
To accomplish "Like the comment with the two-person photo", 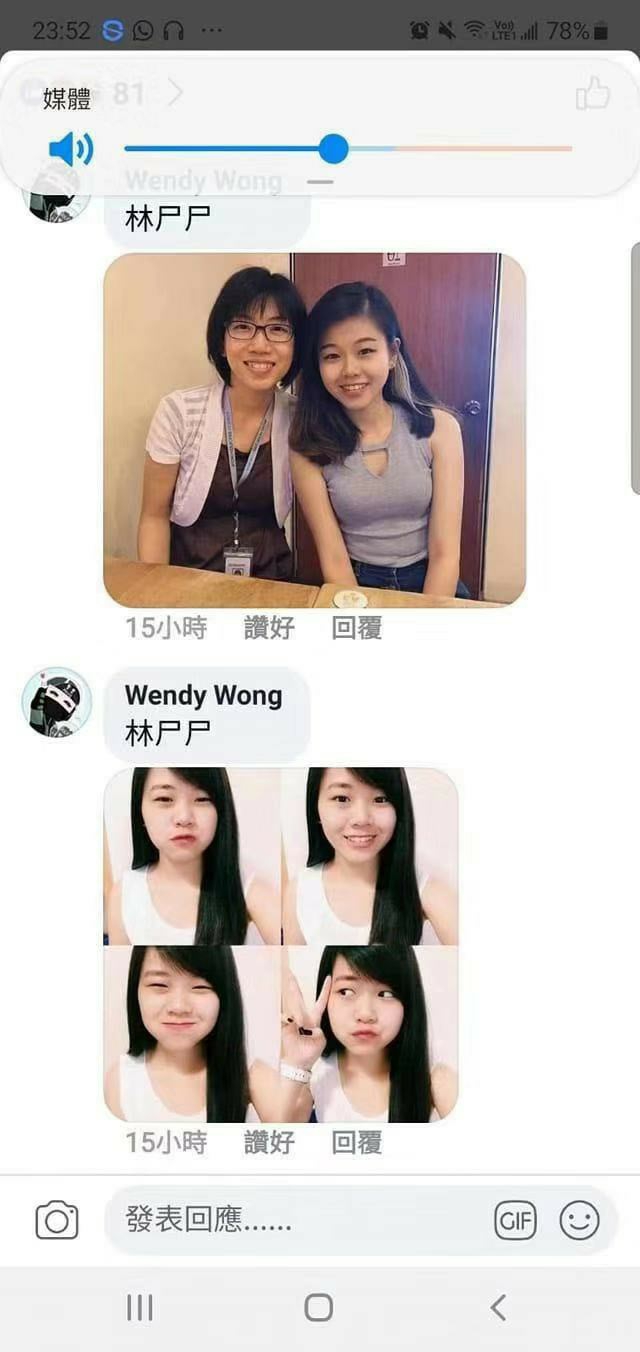I will point(269,628).
